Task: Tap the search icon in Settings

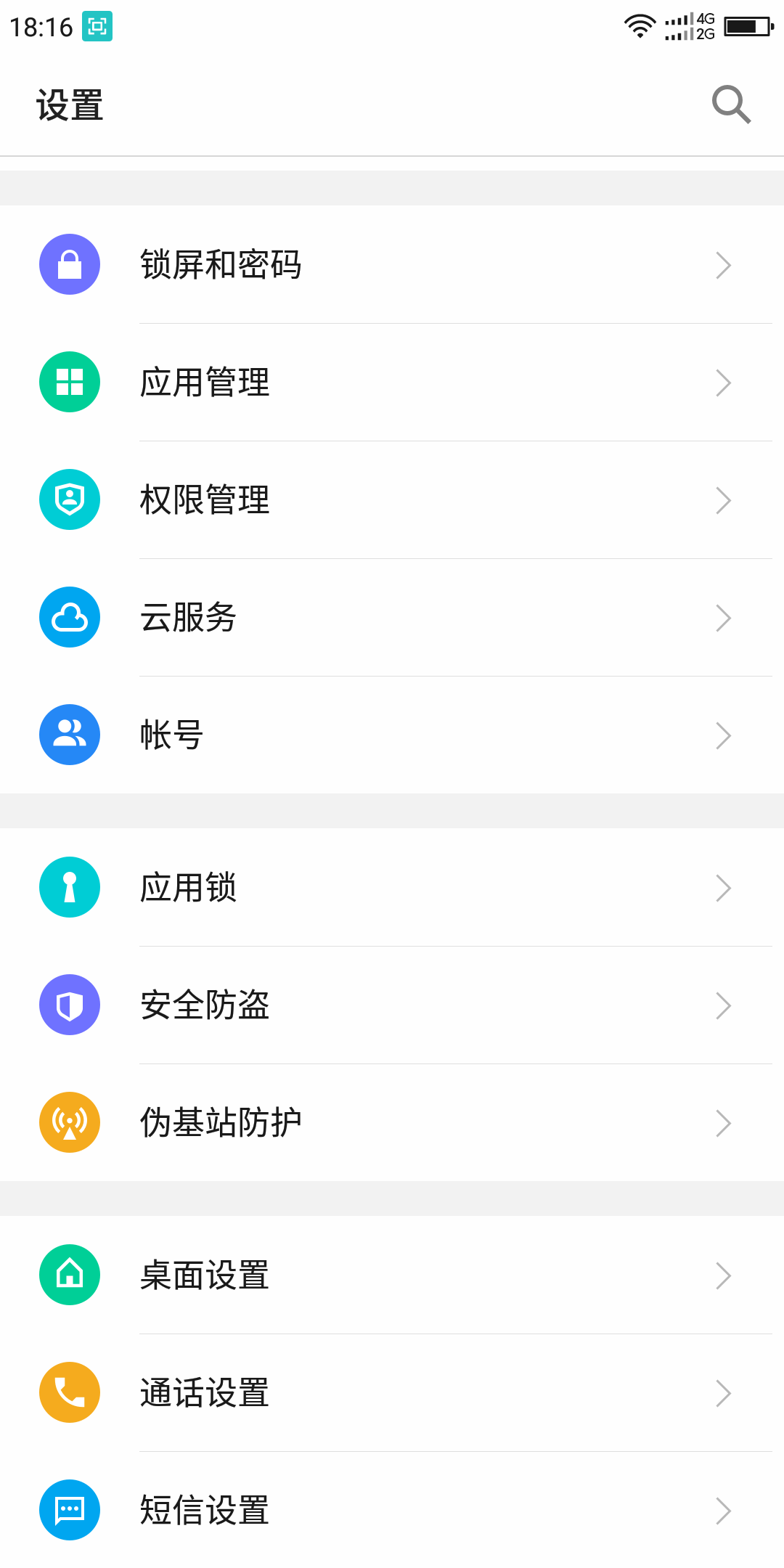Action: (x=730, y=105)
